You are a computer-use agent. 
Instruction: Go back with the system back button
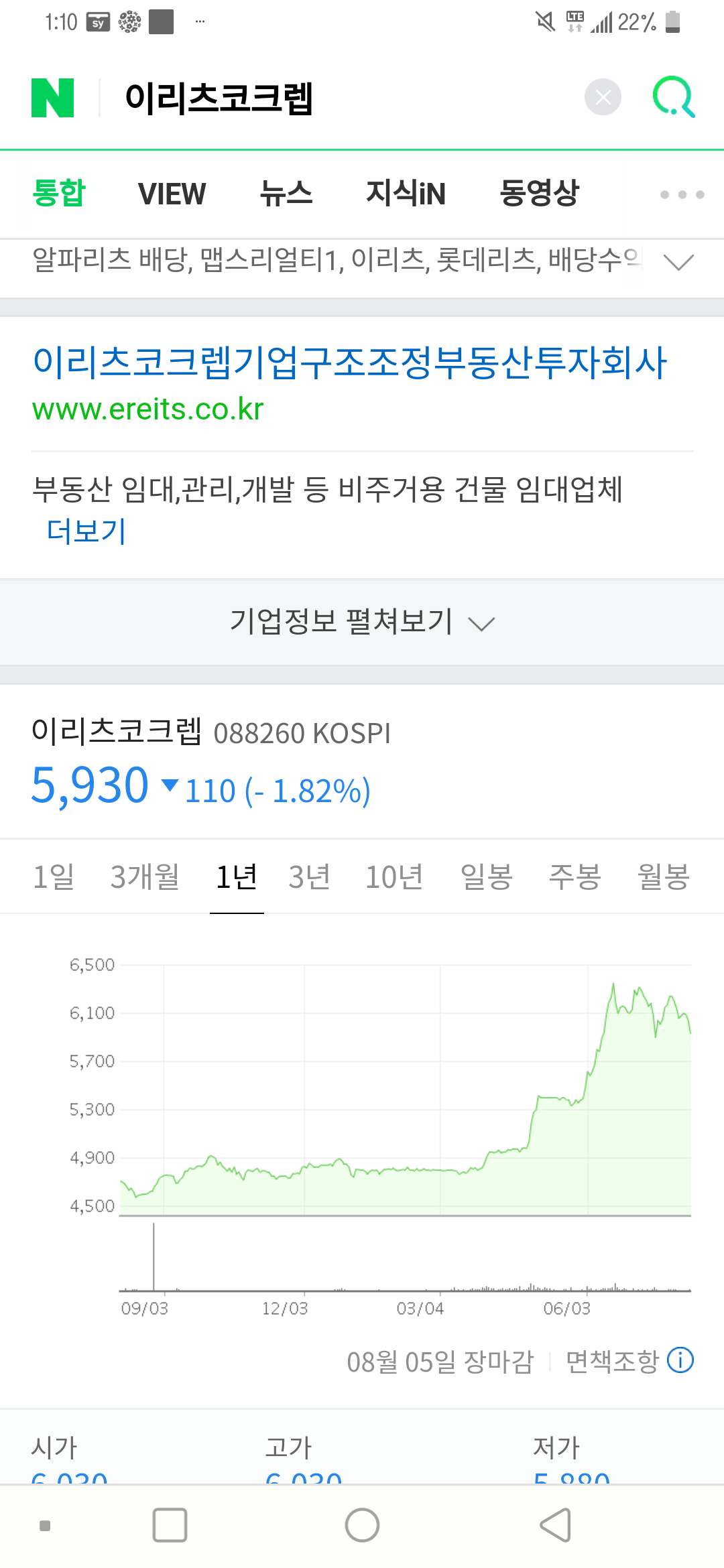(x=556, y=1525)
